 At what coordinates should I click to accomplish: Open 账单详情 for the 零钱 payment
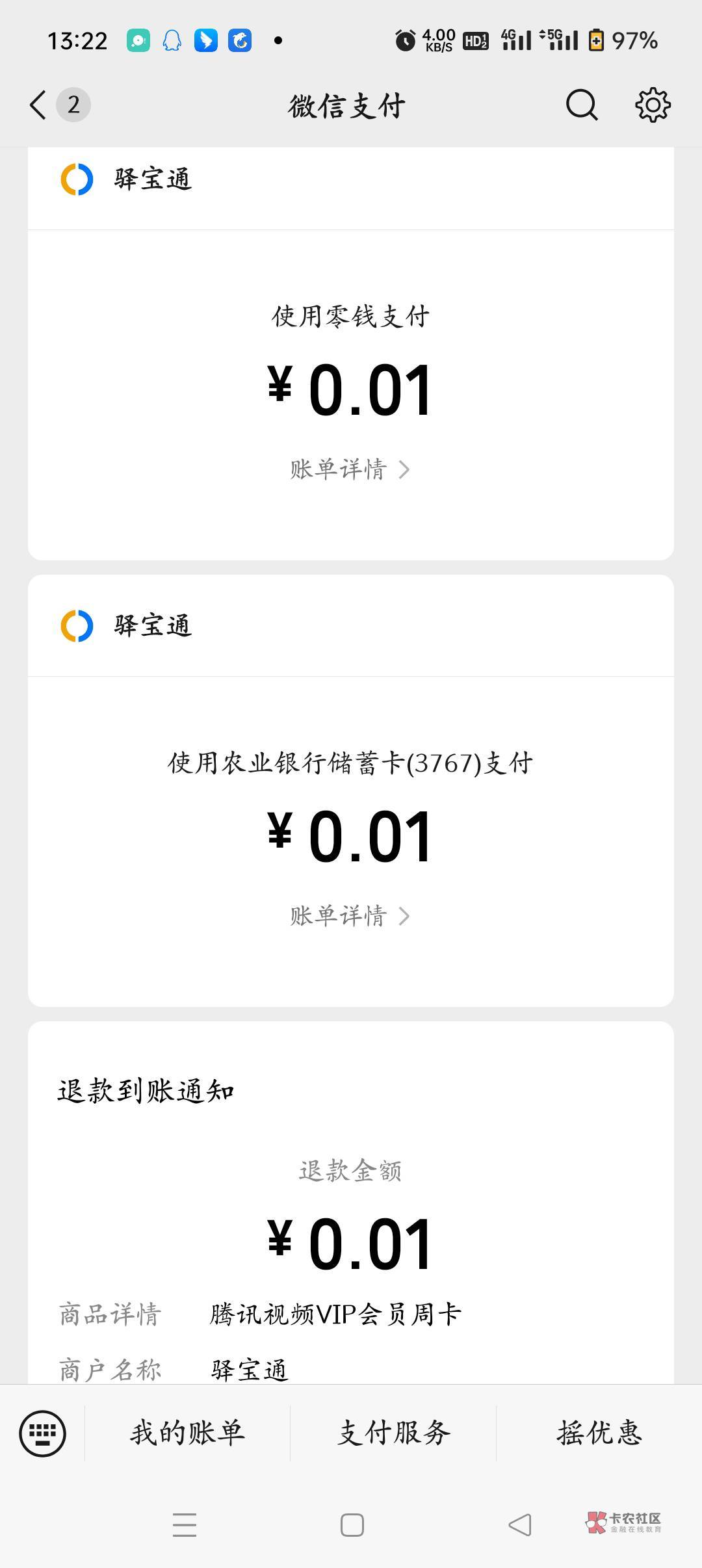350,469
